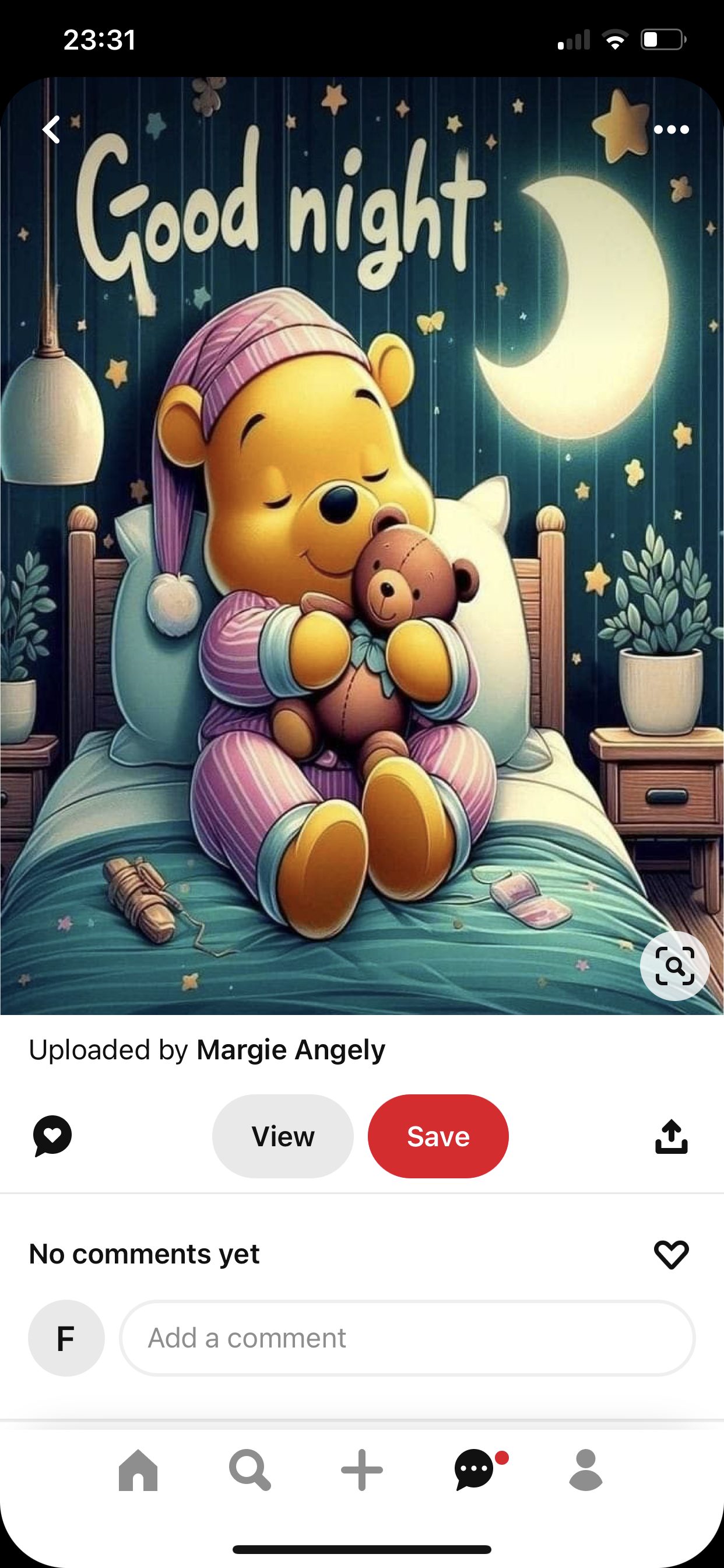This screenshot has height=1568, width=724.
Task: Tap the Add a comment field
Action: pos(407,1338)
